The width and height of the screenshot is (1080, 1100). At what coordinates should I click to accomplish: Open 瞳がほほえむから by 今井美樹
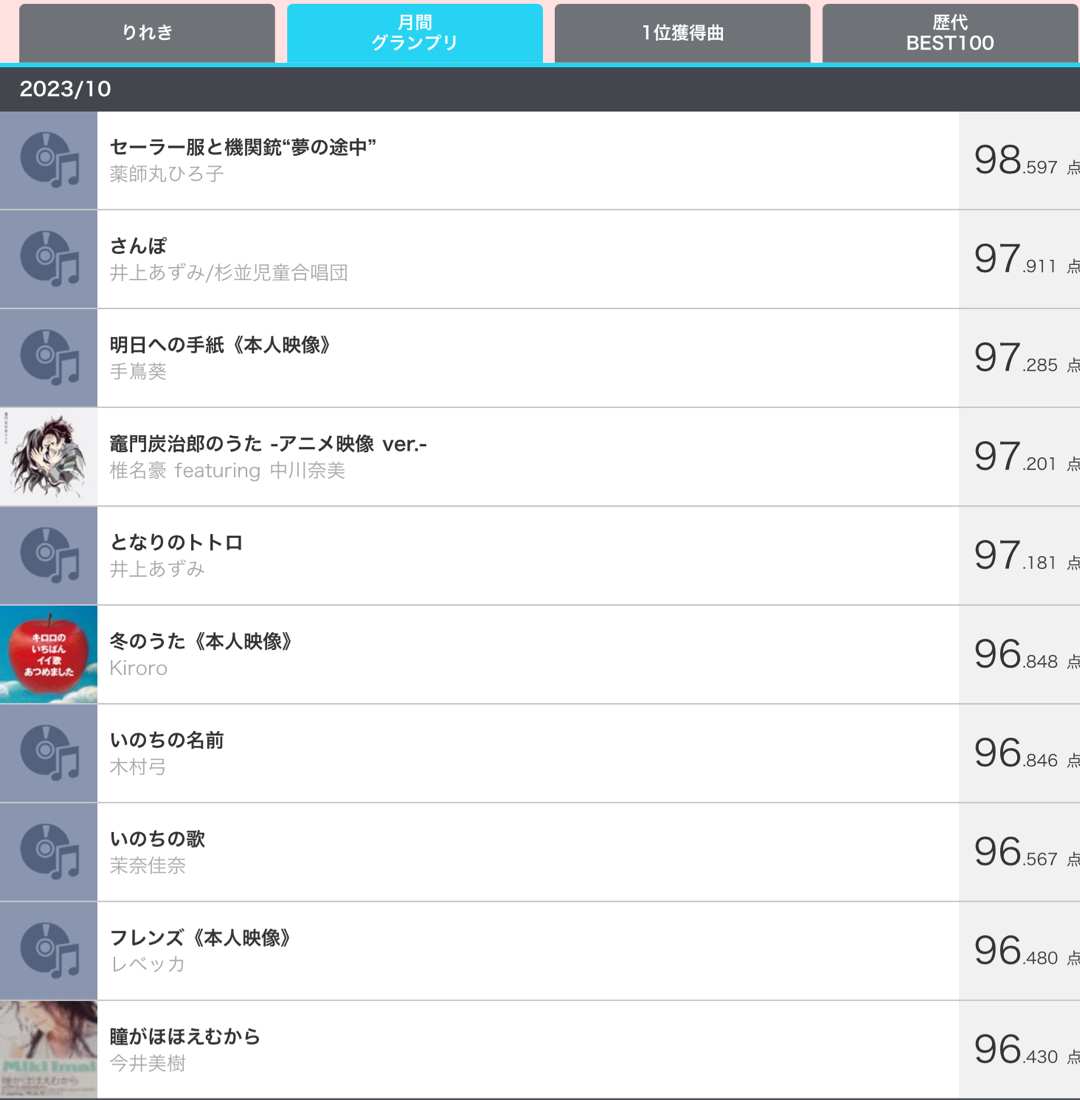(528, 1049)
